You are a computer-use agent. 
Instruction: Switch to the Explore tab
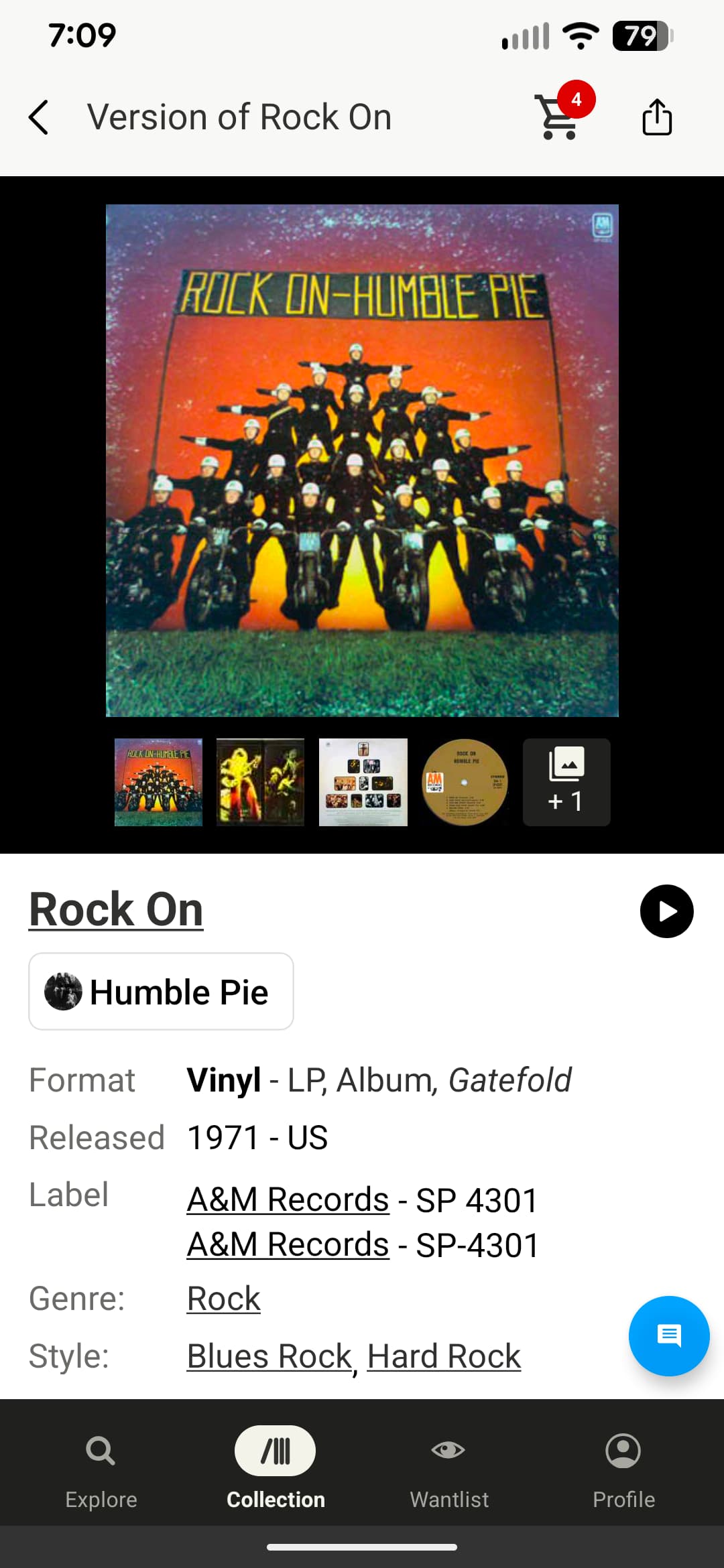(101, 1467)
